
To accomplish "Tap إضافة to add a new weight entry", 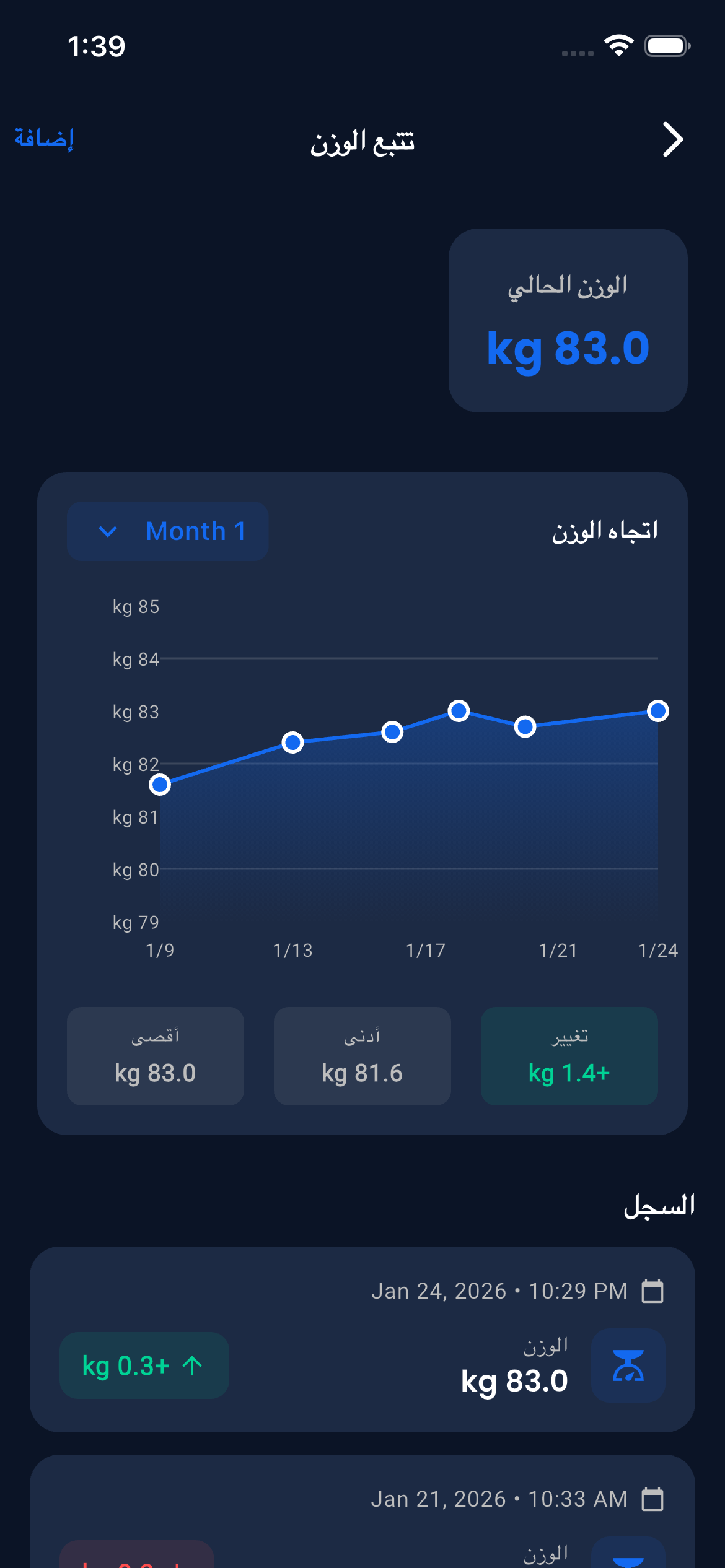I will click(43, 141).
